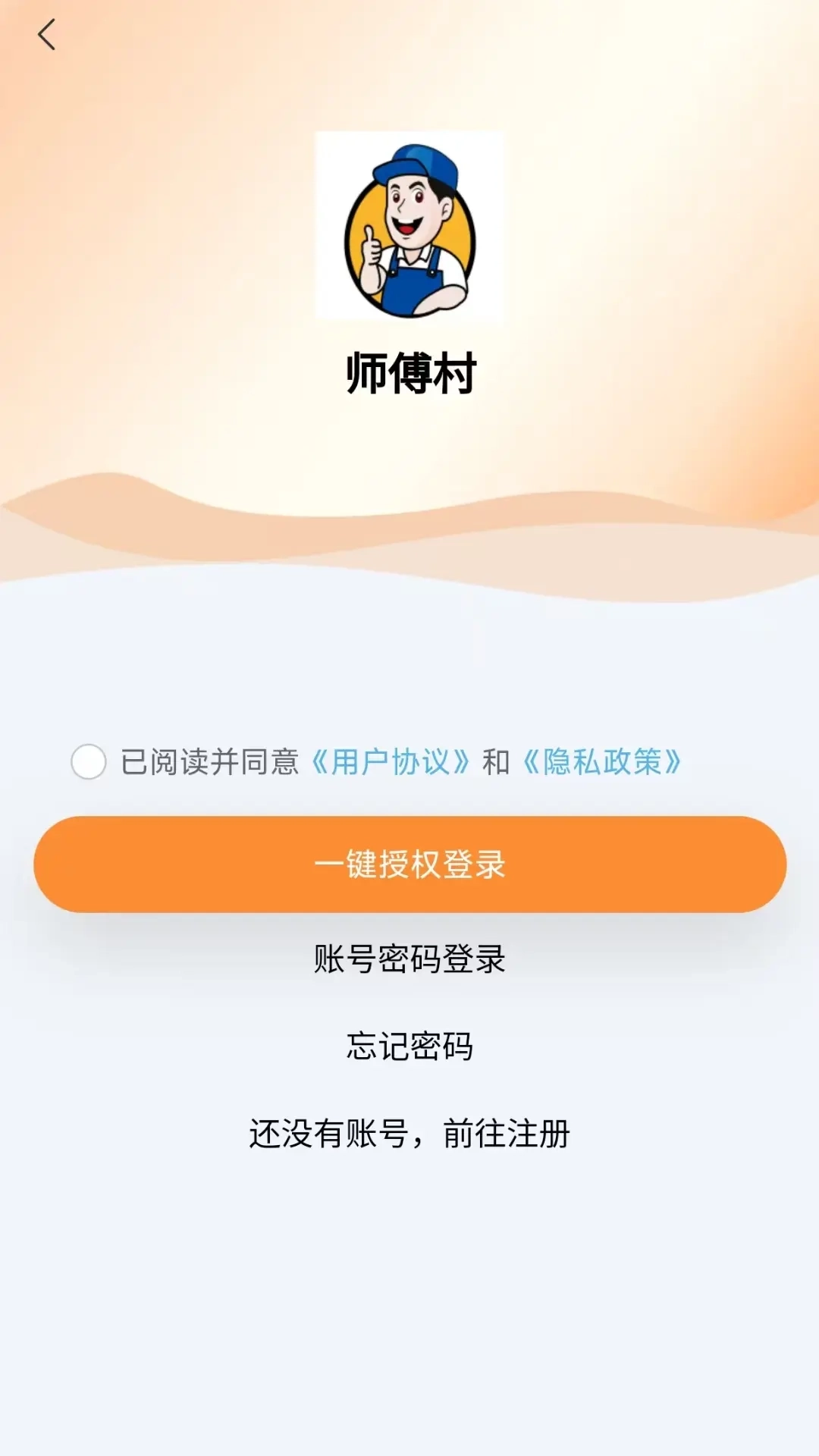Open the 《隐私政策》 privacy policy
Image resolution: width=819 pixels, height=1456 pixels.
click(603, 762)
